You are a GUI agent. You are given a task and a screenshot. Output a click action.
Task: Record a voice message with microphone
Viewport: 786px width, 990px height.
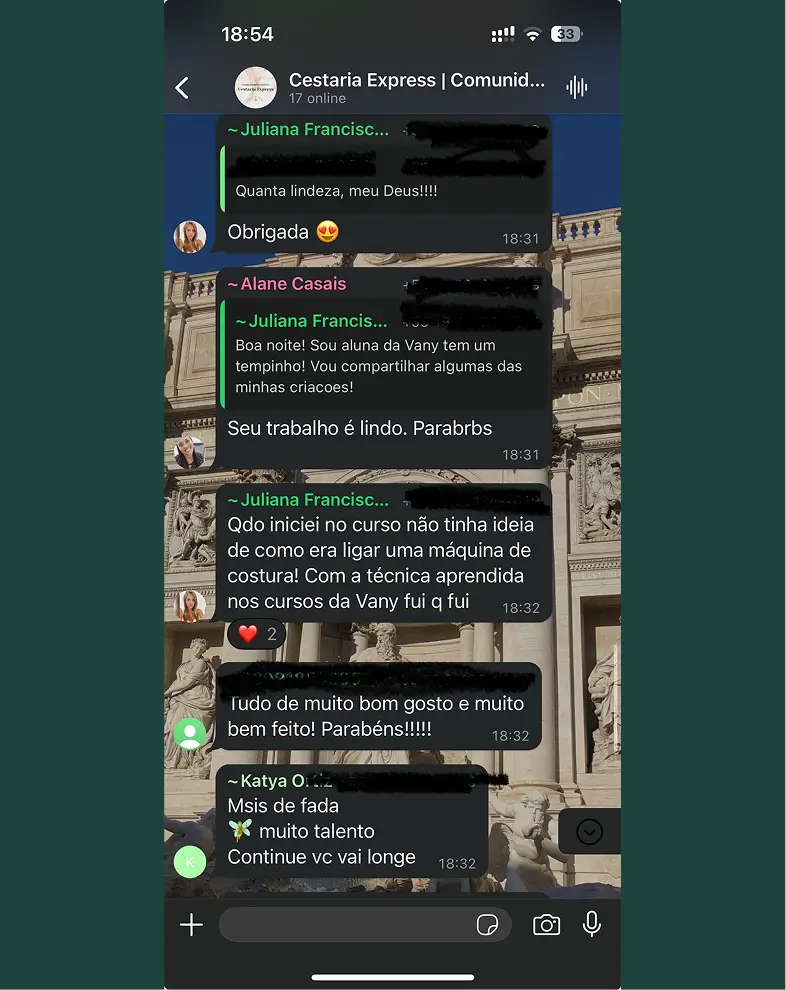pyautogui.click(x=592, y=925)
